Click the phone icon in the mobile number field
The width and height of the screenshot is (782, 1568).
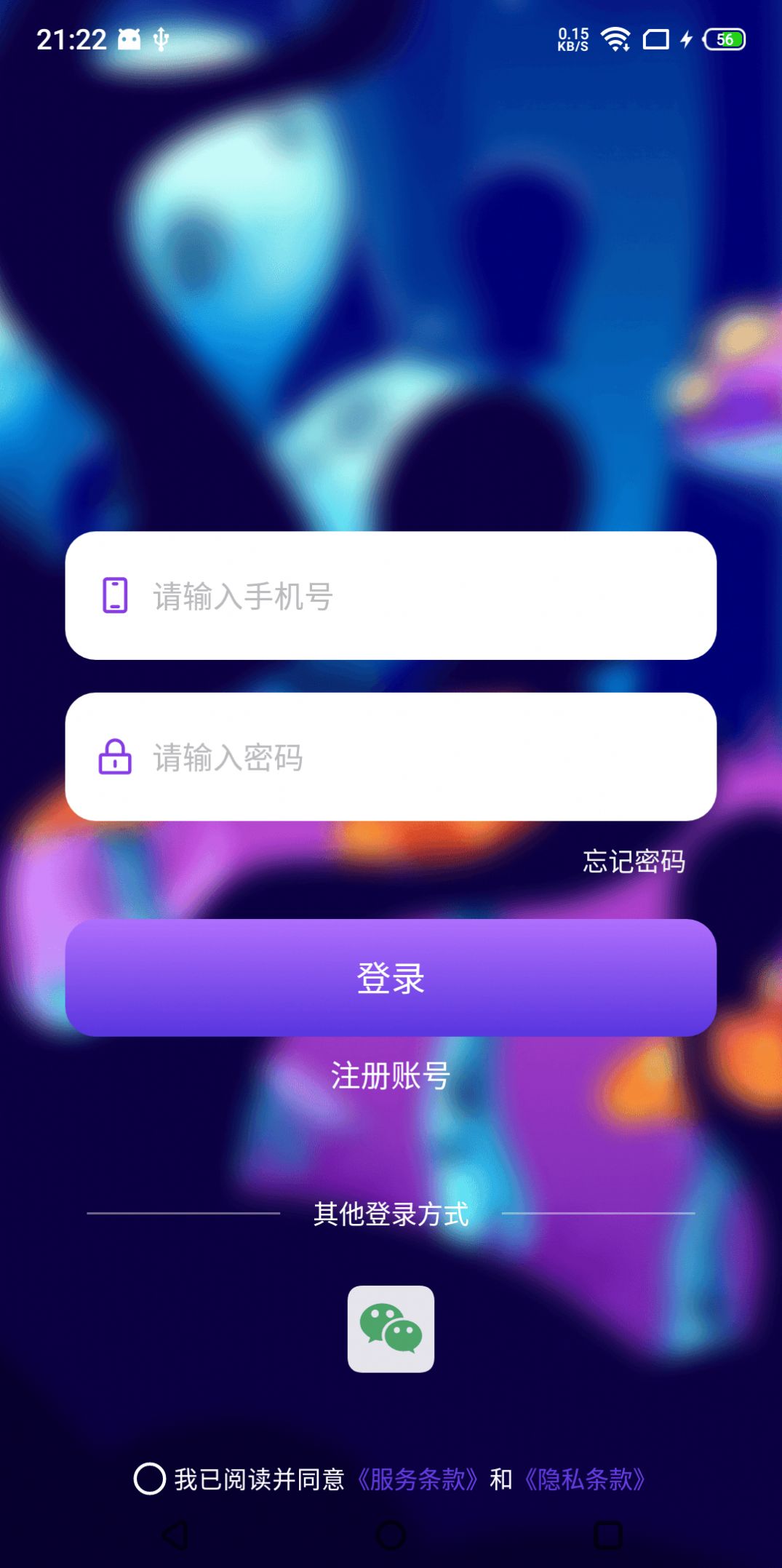tap(113, 595)
